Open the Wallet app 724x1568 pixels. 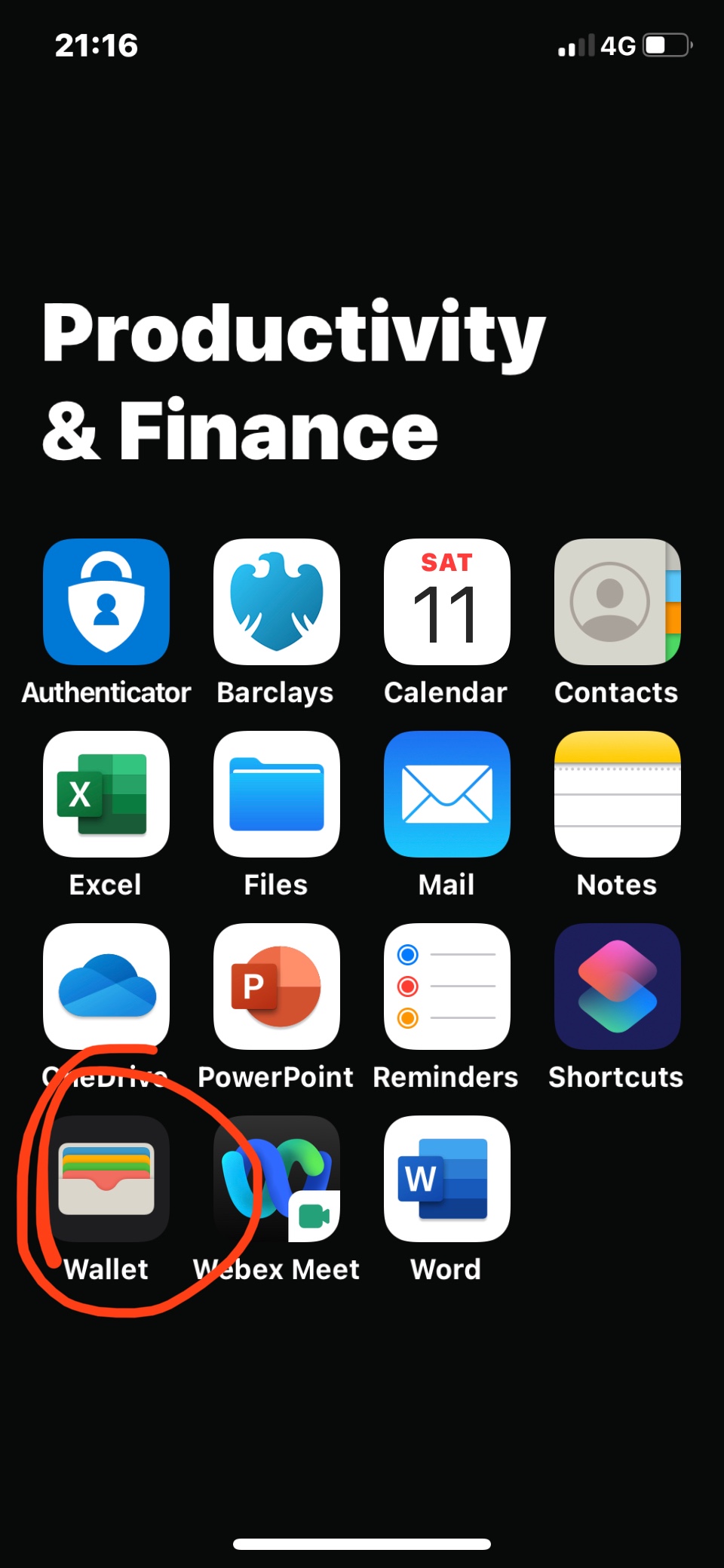tap(106, 1178)
